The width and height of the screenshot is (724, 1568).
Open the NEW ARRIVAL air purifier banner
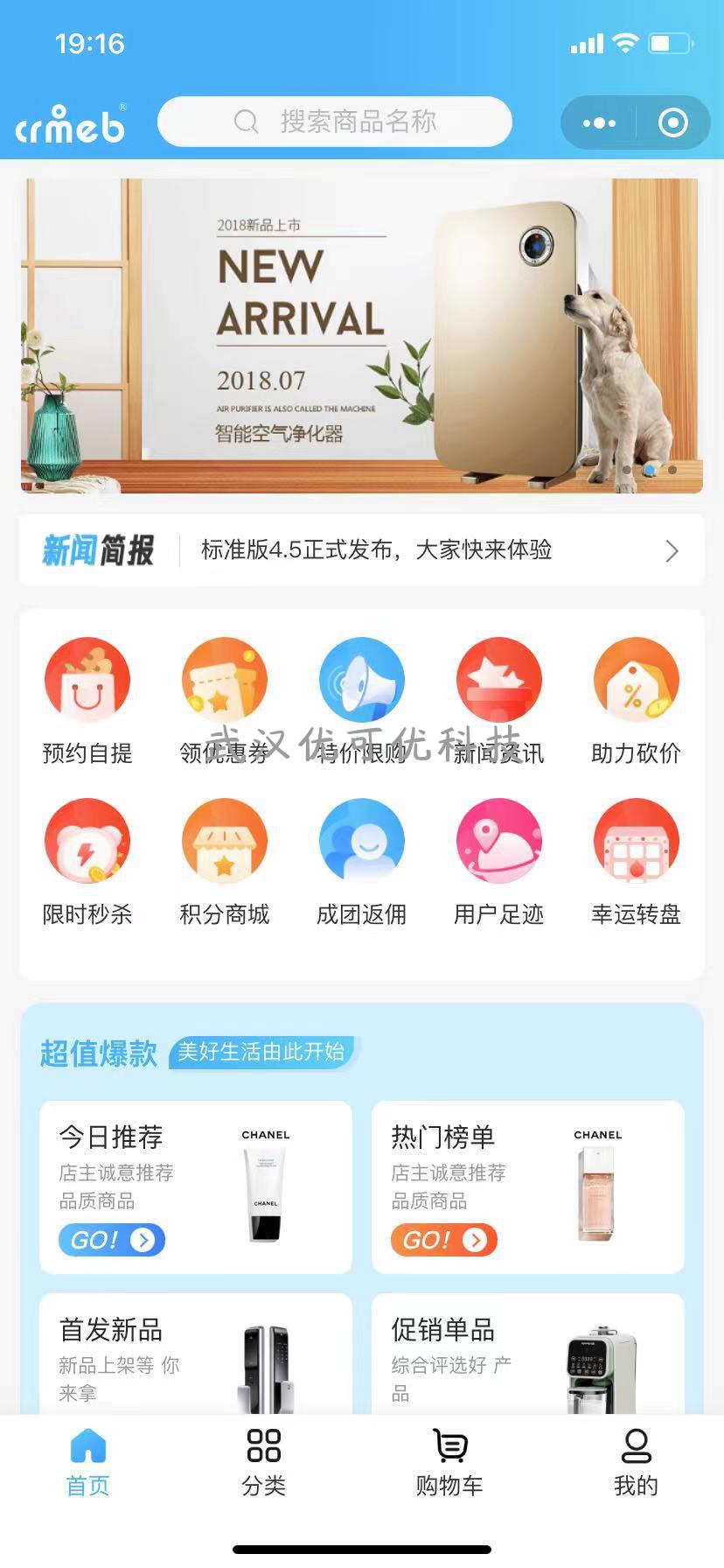[362, 335]
